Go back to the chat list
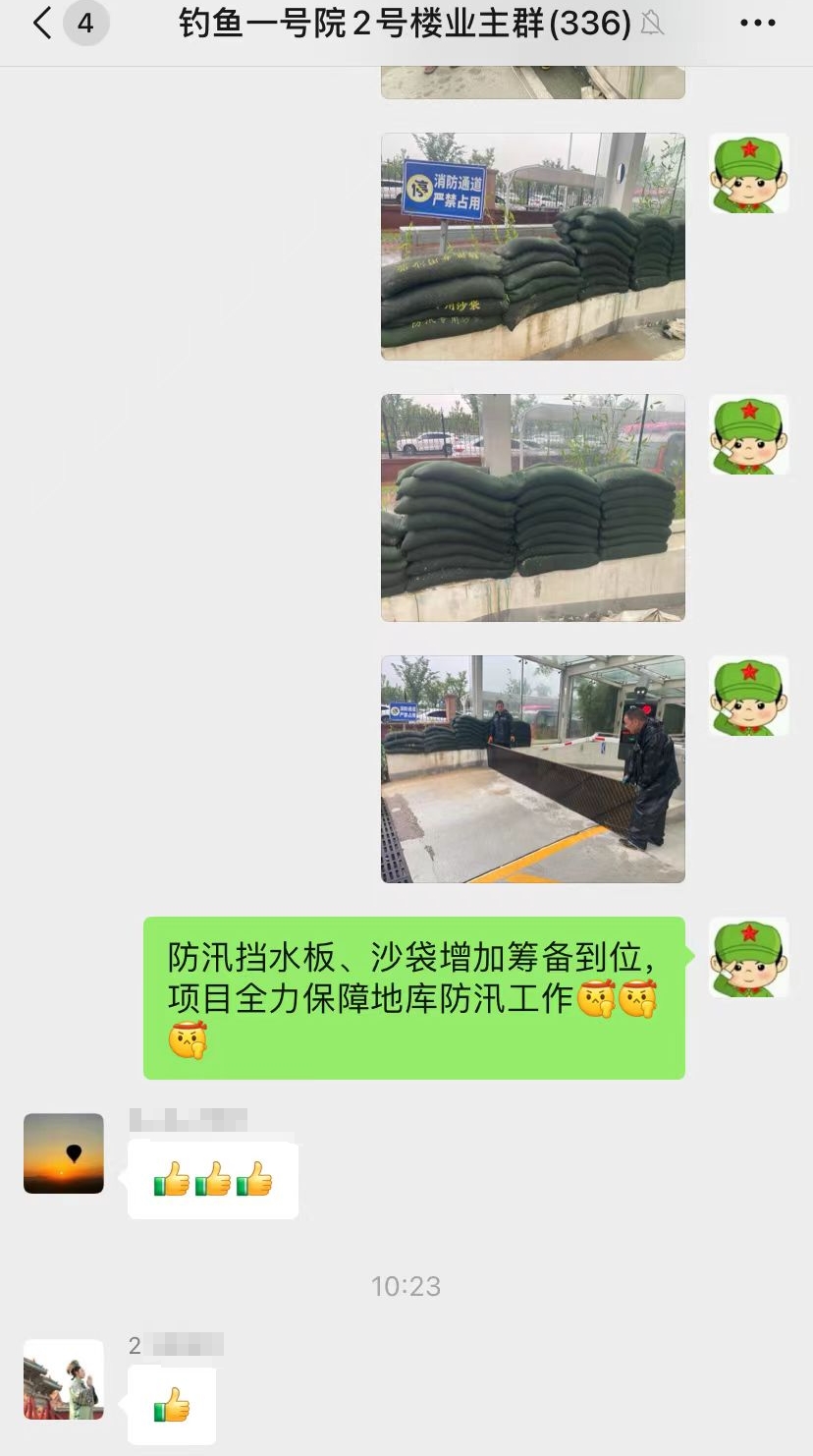 (x=41, y=24)
